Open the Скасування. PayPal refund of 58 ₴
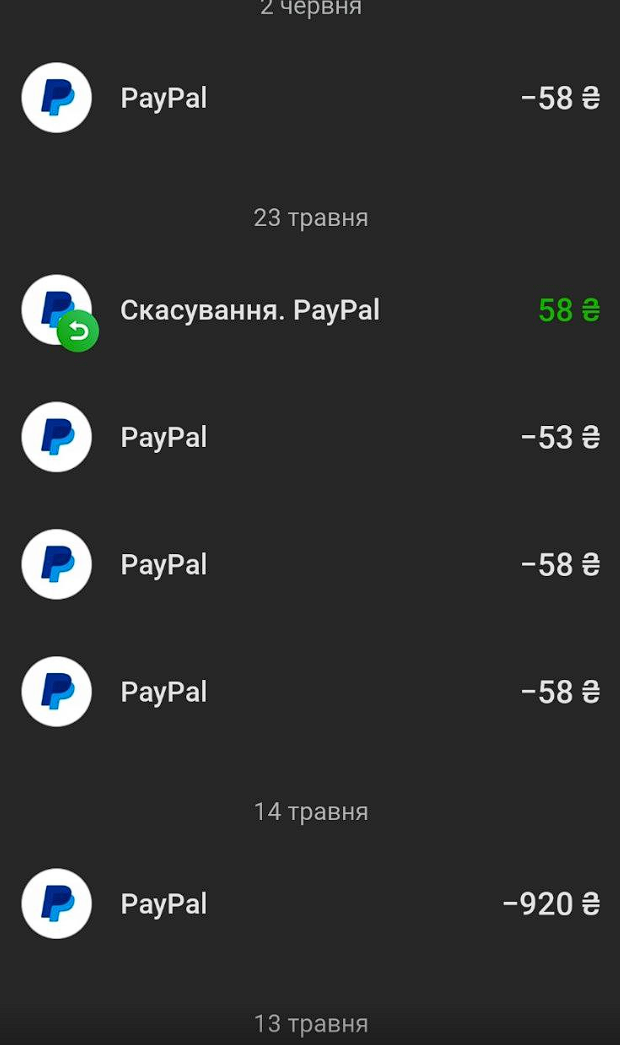The height and width of the screenshot is (1045, 620). pos(310,311)
